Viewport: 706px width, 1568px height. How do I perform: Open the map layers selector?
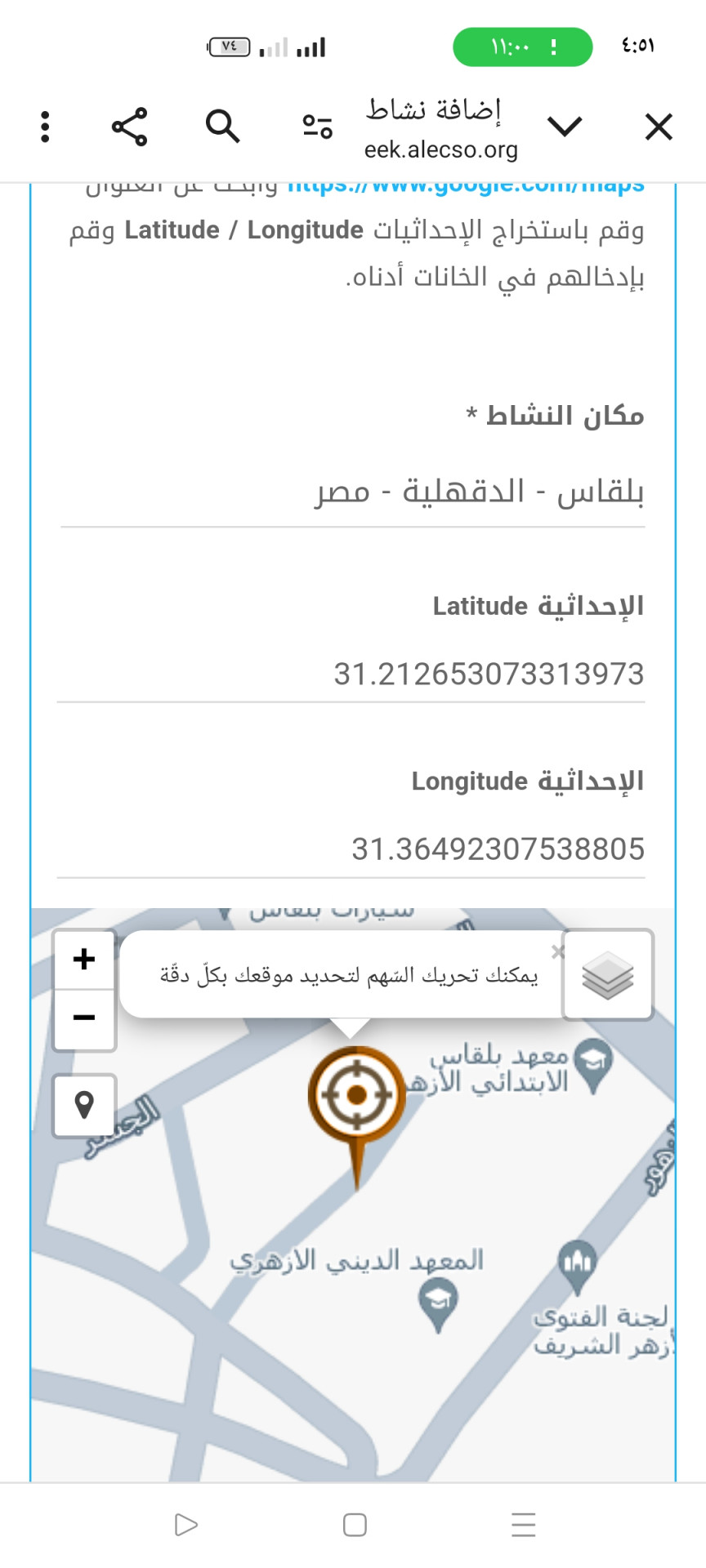tap(608, 975)
